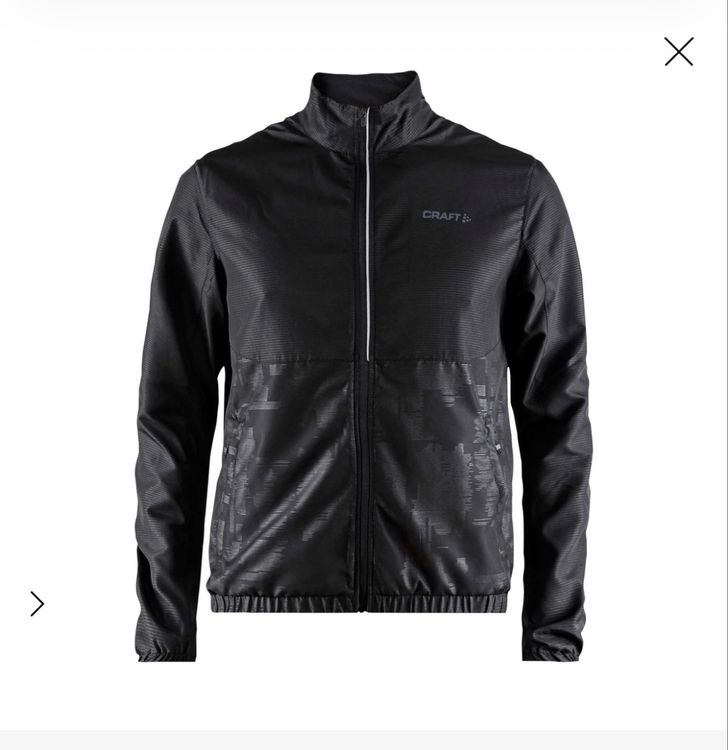Close the full-screen image viewer
This screenshot has height=750, width=728.
coord(679,52)
